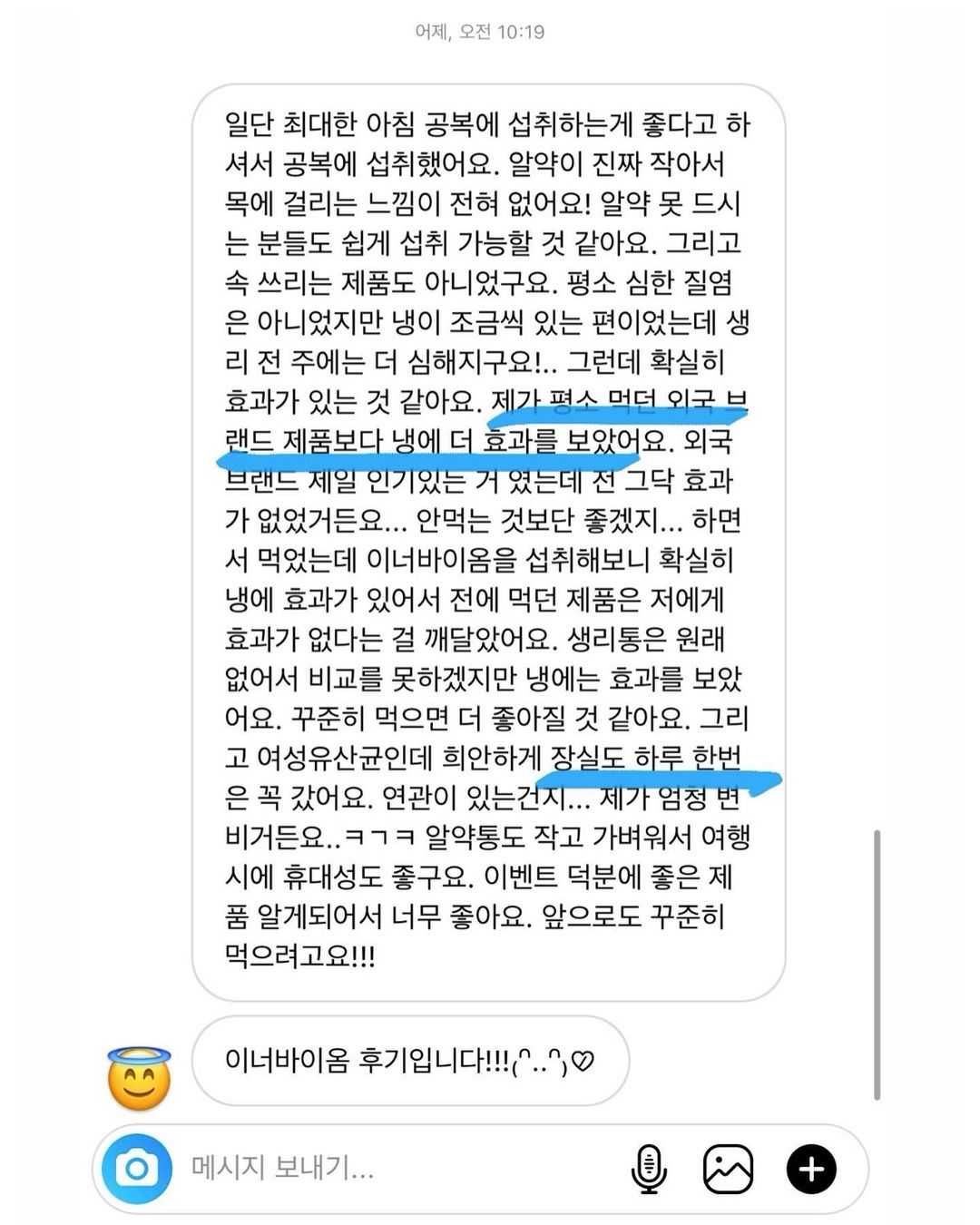Record a voice message with the microphone
980x1225 pixels.
click(649, 1169)
